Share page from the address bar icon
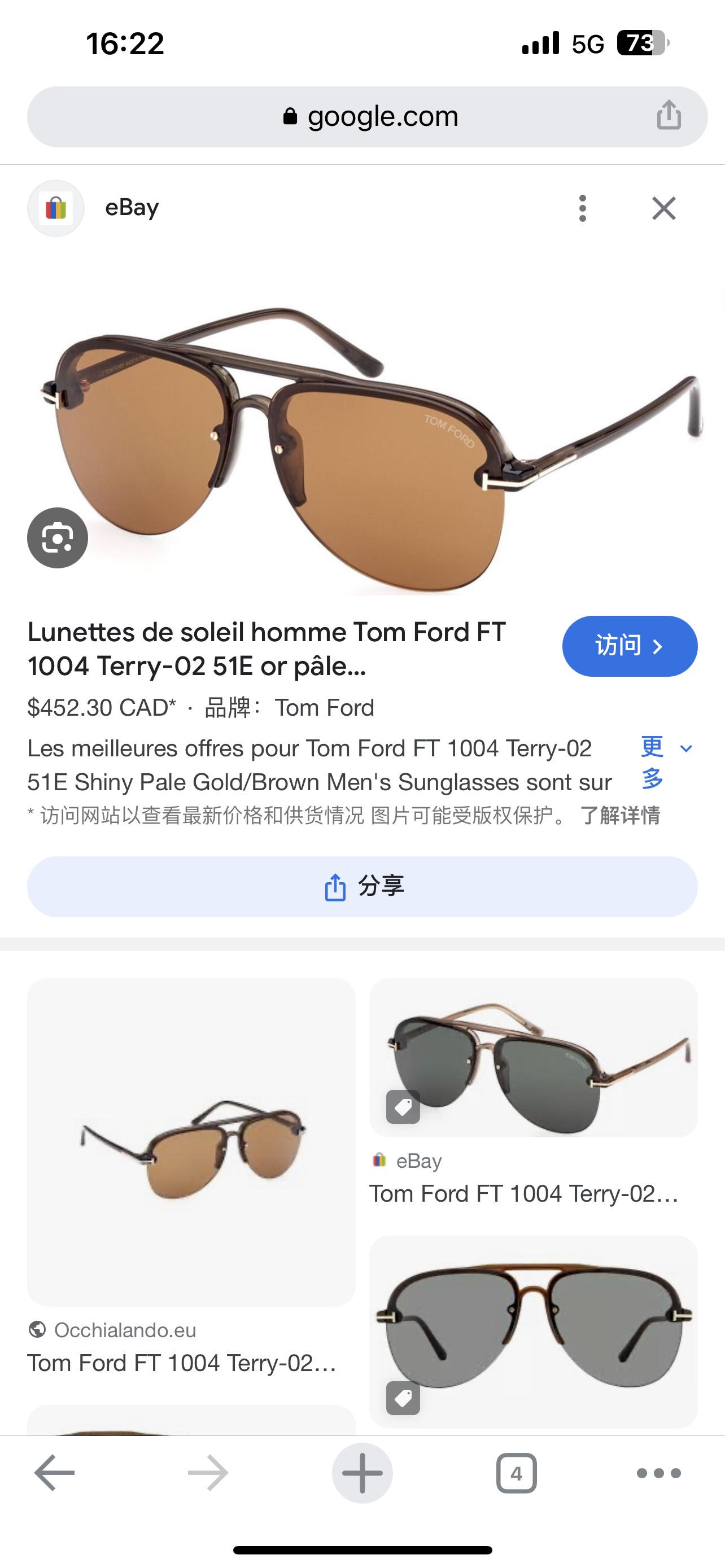Screen dimensions: 725x1568 (669, 116)
